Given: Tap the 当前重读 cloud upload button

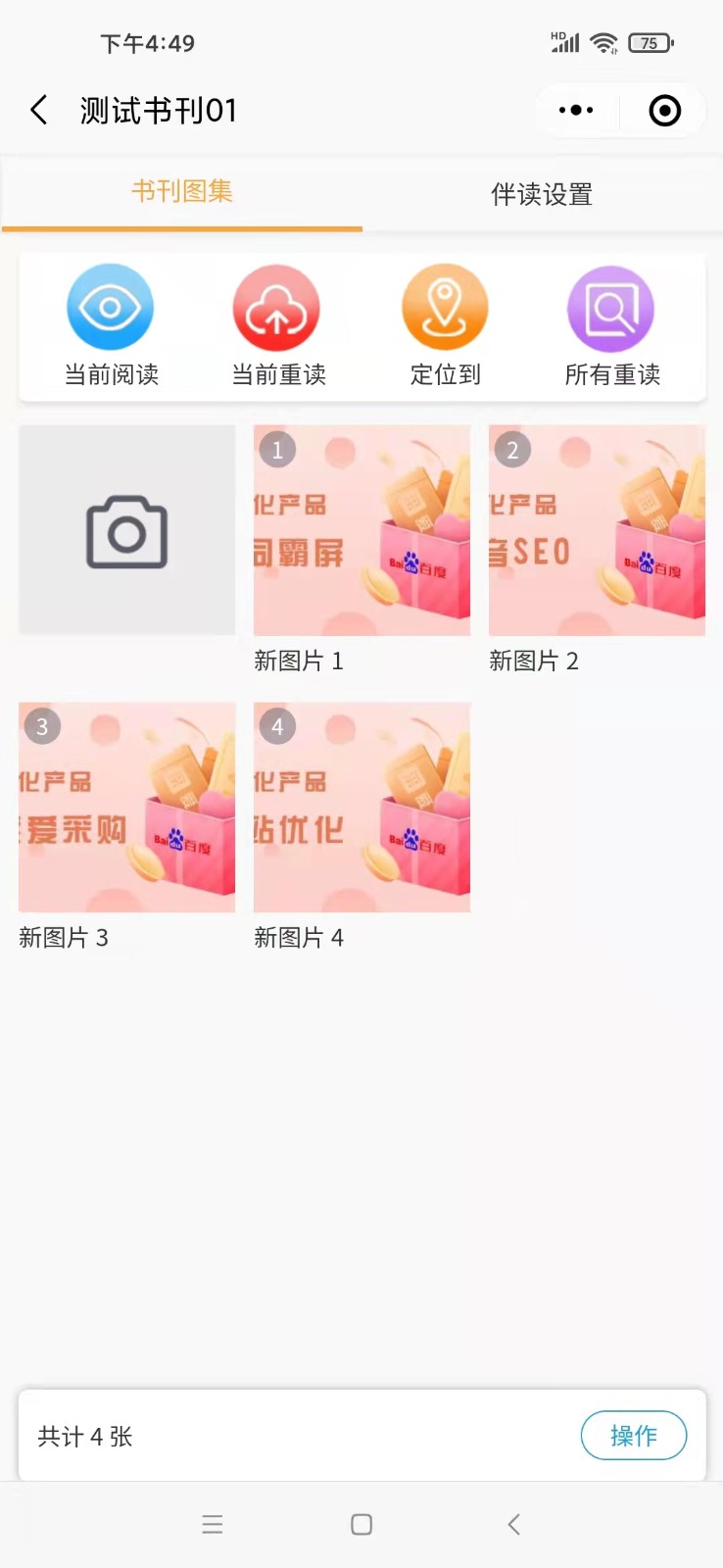Looking at the screenshot, I should [x=278, y=326].
